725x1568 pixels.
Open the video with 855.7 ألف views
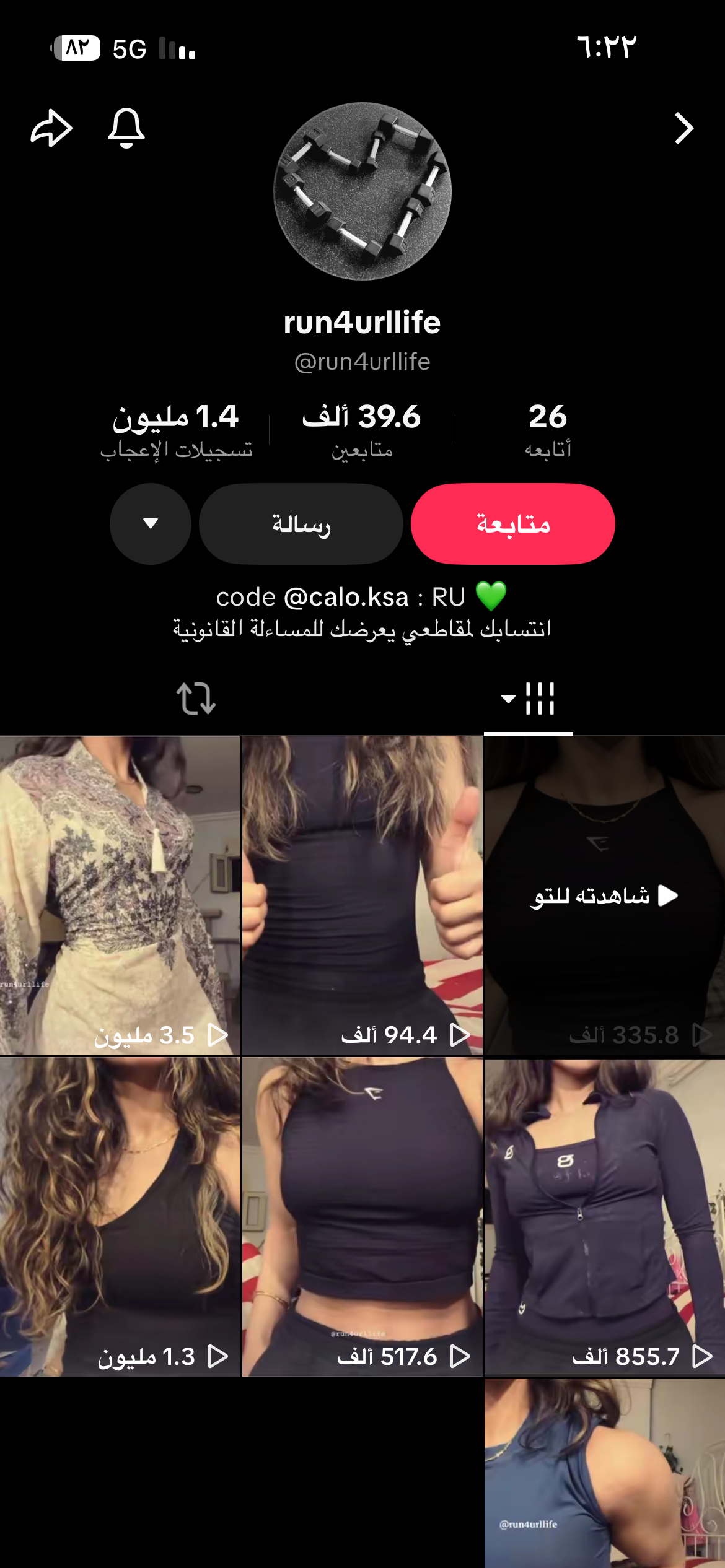coord(604,1217)
